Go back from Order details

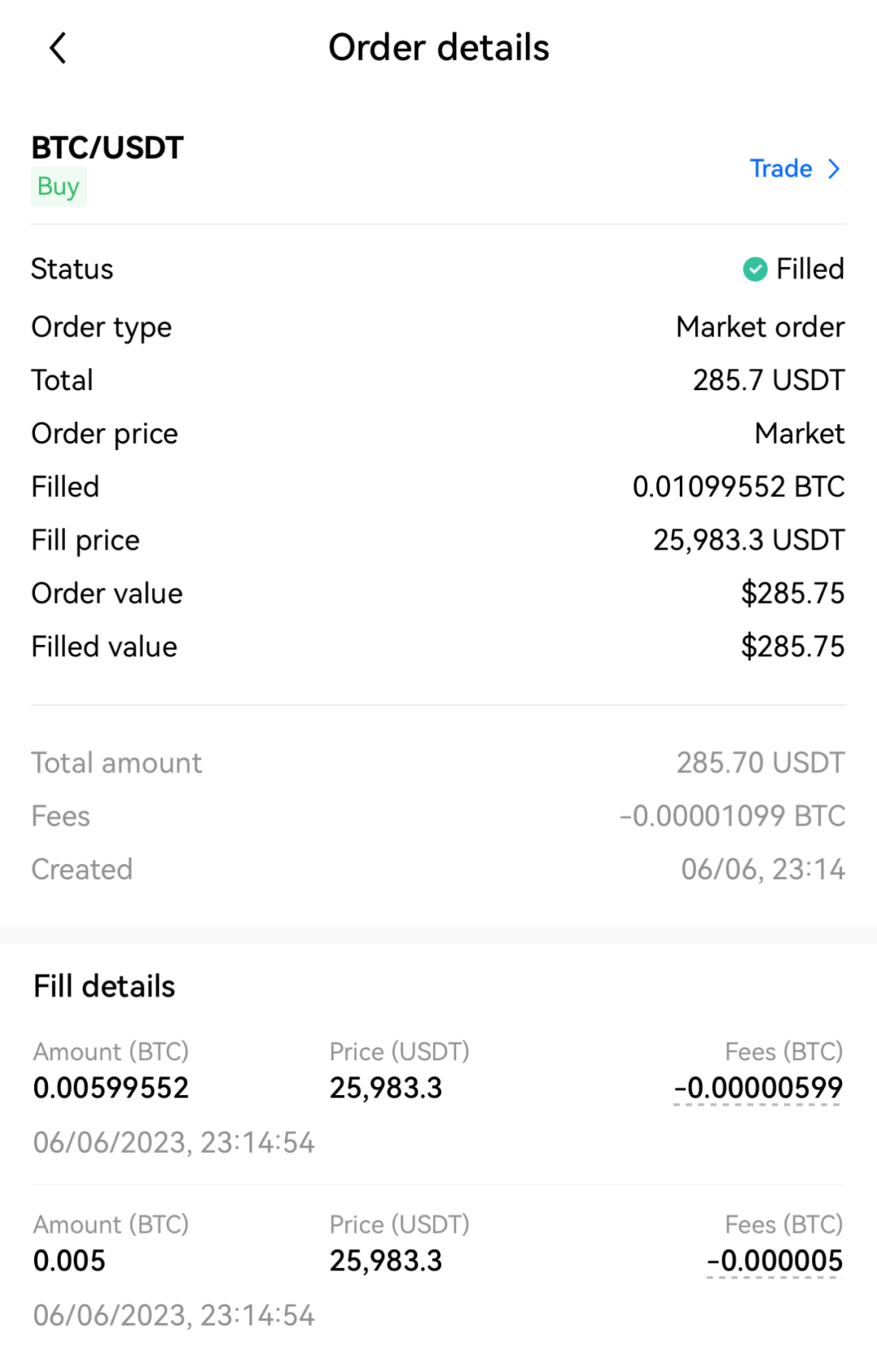click(x=58, y=49)
